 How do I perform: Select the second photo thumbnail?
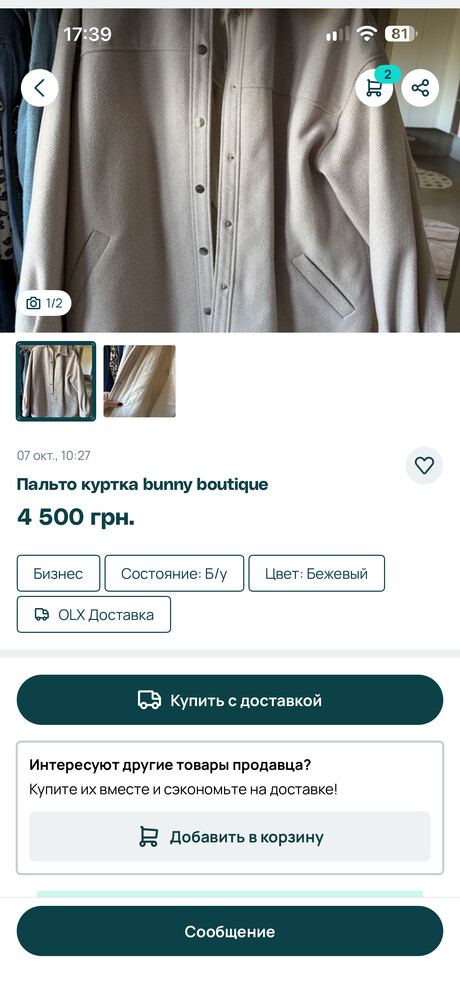pyautogui.click(x=140, y=381)
